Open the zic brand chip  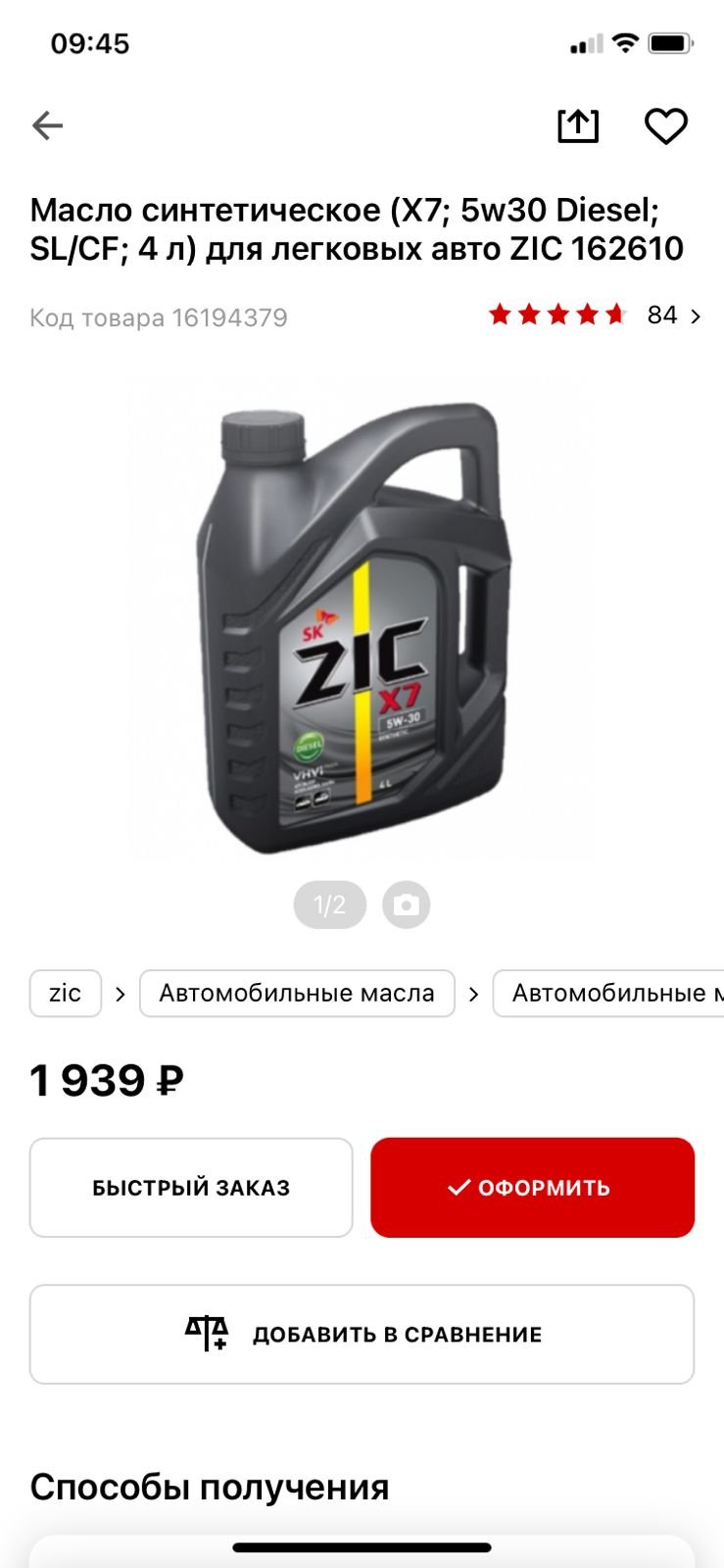66,993
